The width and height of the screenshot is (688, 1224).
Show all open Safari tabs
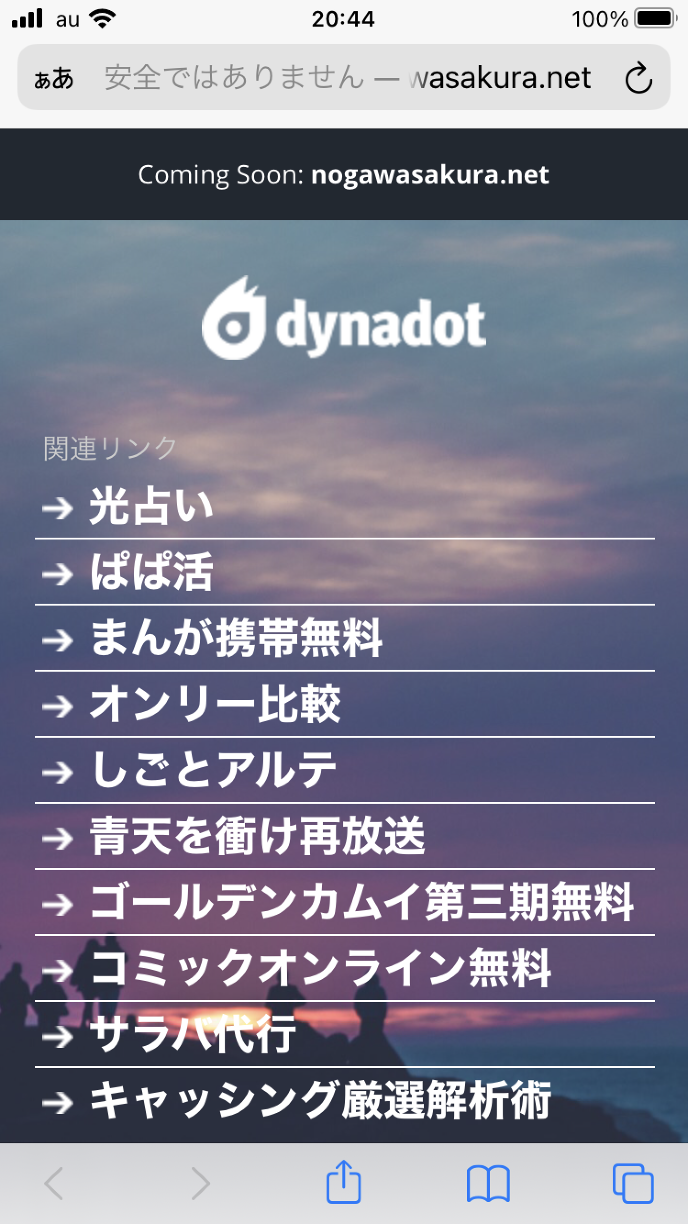(x=632, y=1184)
